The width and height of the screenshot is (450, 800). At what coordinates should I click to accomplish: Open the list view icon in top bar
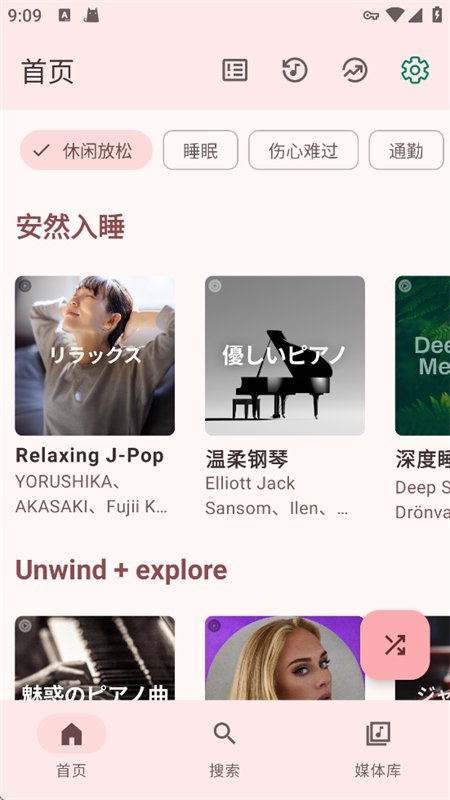(235, 70)
